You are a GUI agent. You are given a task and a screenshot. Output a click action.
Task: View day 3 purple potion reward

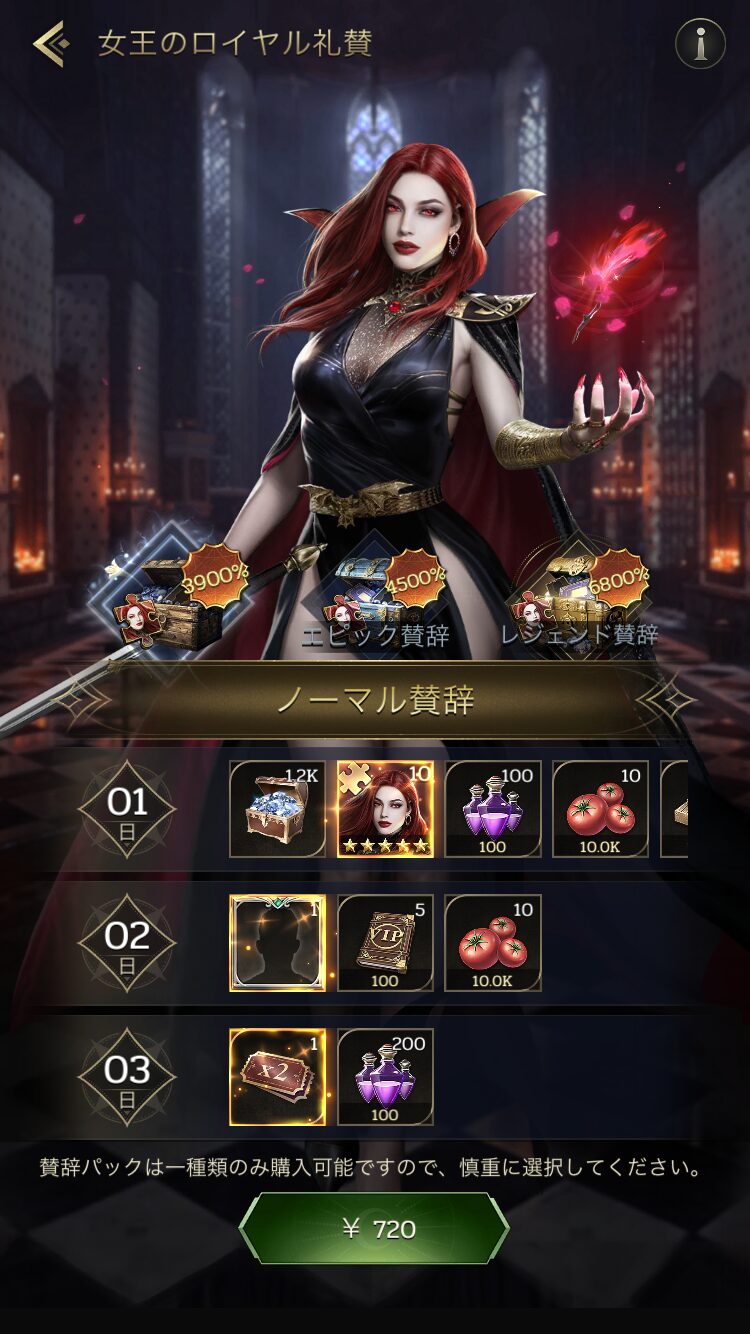[385, 1077]
